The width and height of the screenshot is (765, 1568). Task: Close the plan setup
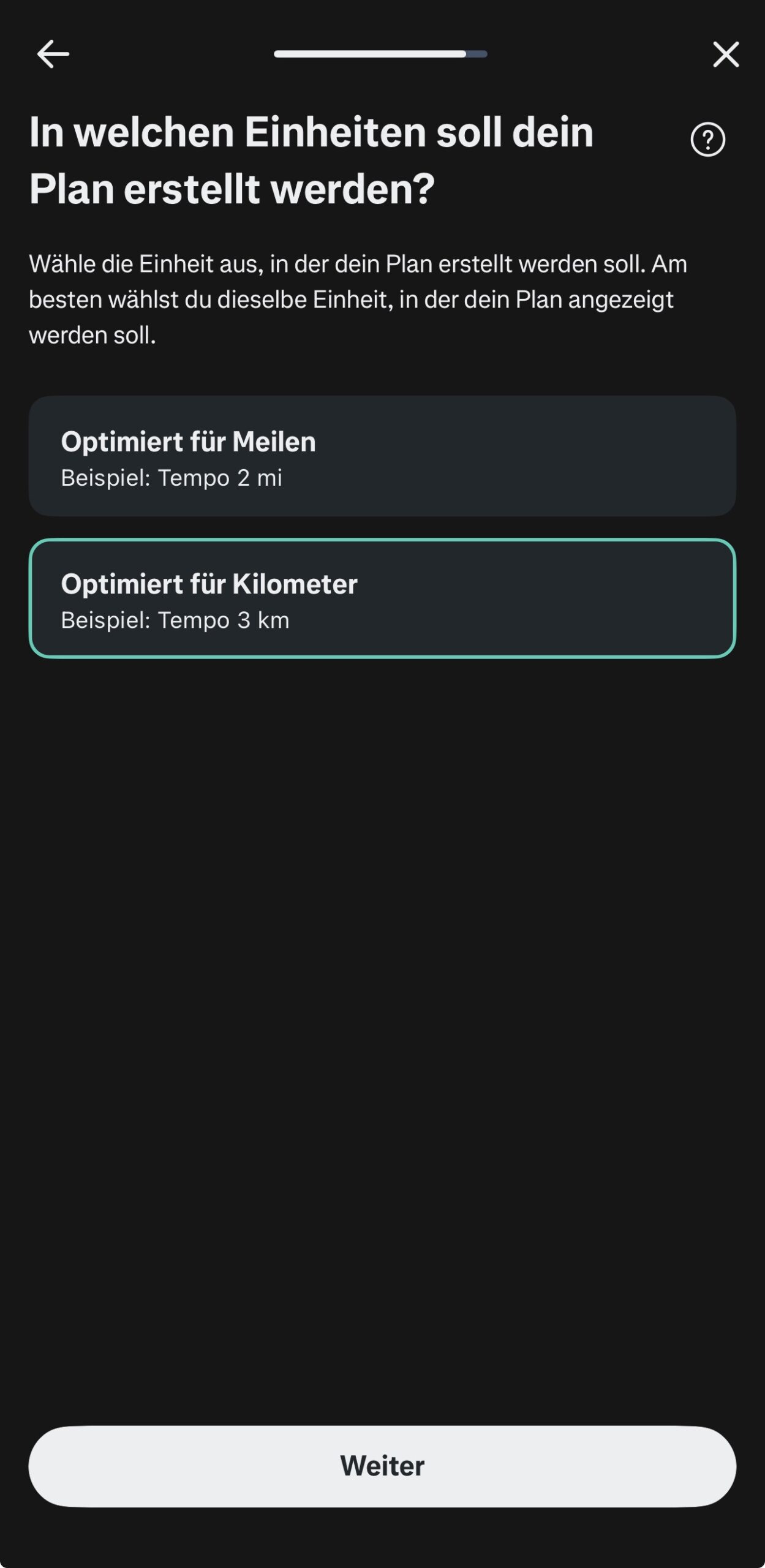[x=726, y=55]
